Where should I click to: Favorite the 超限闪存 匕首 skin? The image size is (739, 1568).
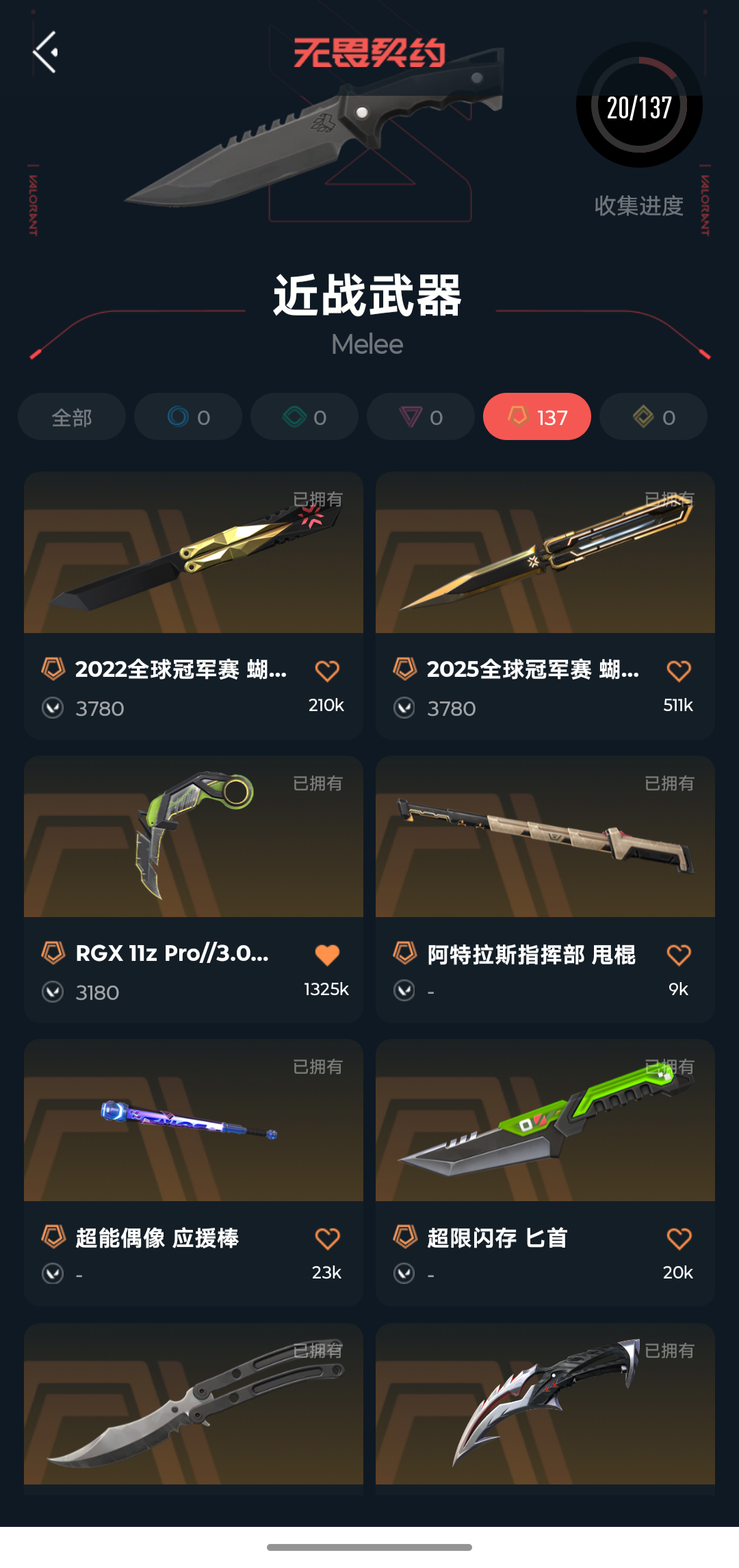679,1238
